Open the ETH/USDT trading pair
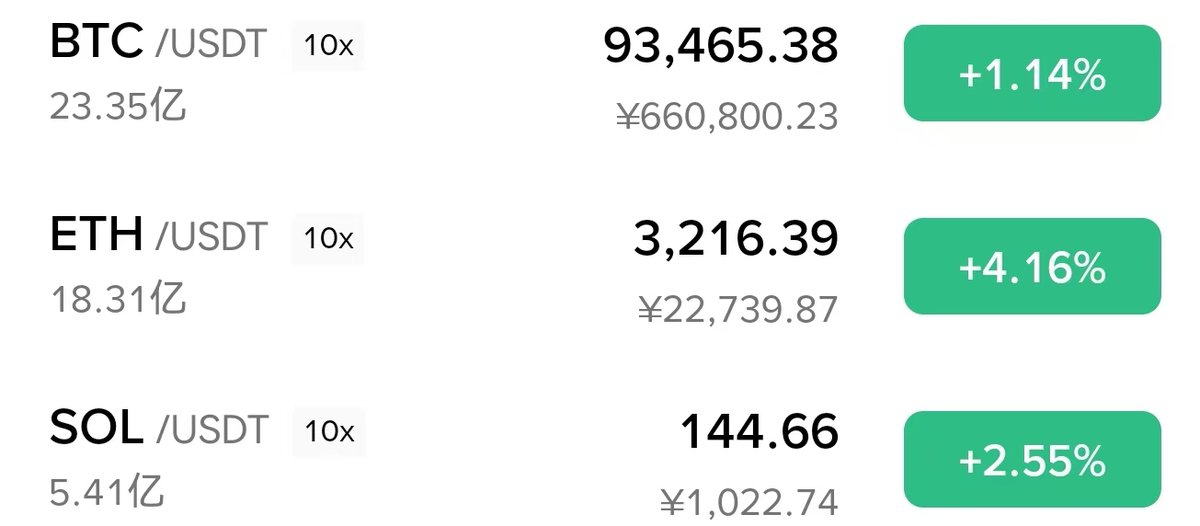This screenshot has height=526, width=1200. tap(158, 236)
